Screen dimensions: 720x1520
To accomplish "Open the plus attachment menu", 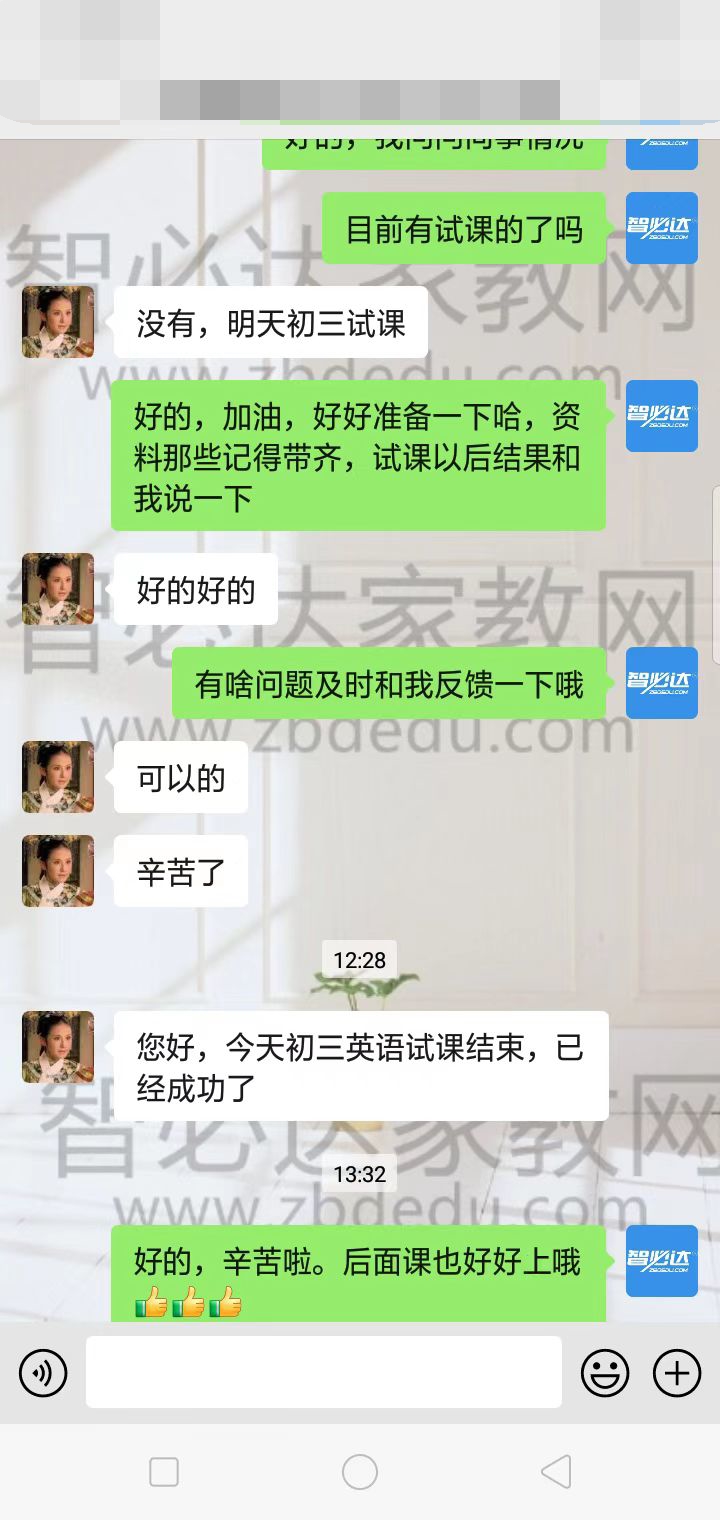I will [677, 1372].
